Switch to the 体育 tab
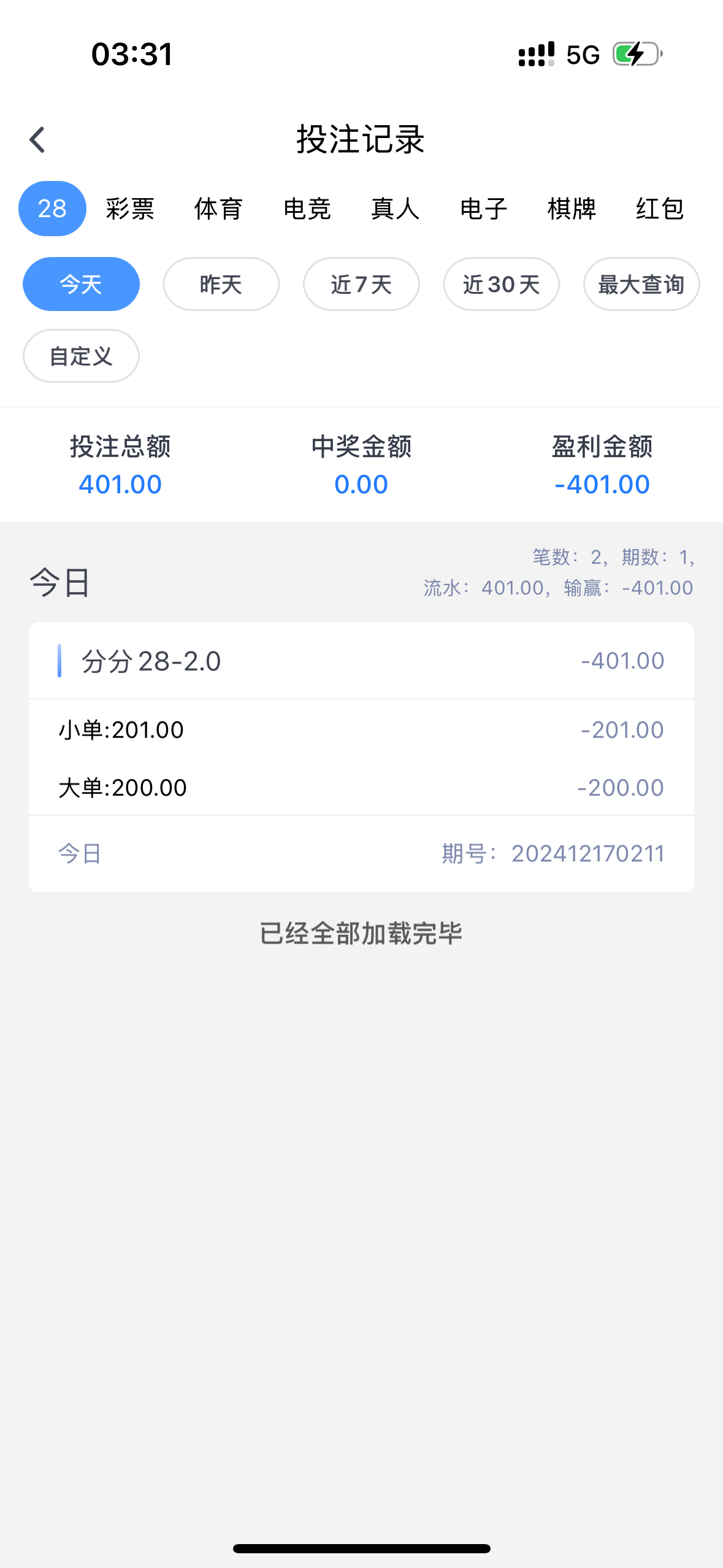The image size is (723, 1568). [218, 209]
